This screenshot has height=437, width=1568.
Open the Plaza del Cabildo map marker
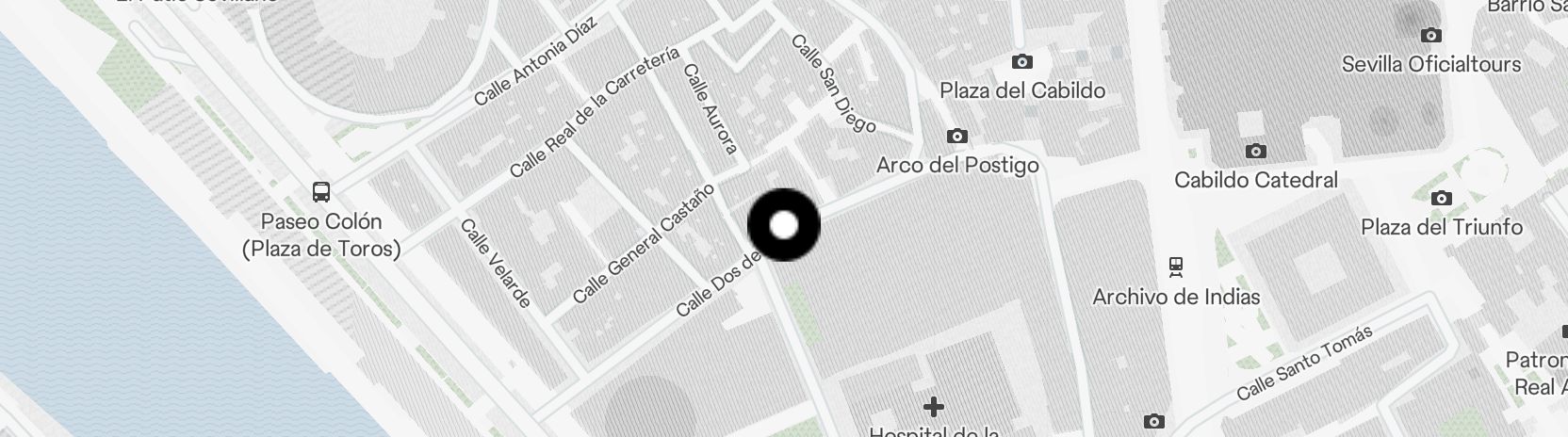(1021, 62)
